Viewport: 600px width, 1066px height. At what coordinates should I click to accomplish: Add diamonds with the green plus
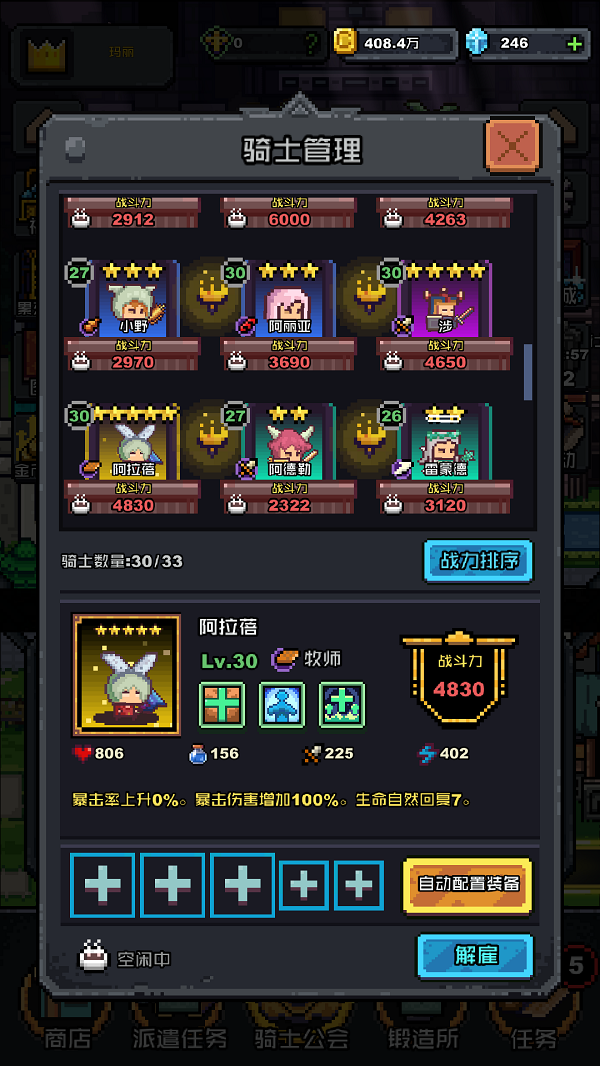coord(574,43)
